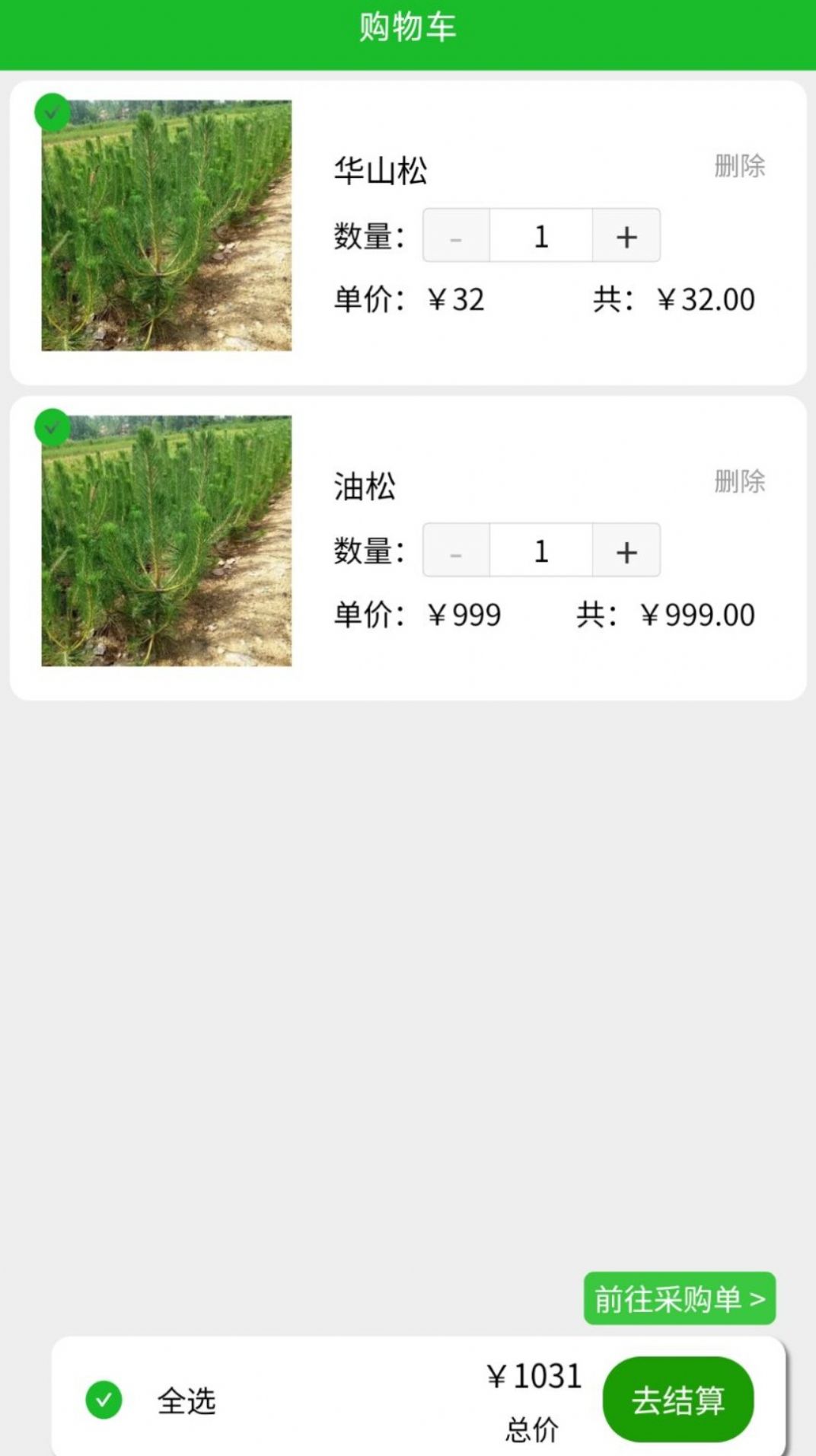This screenshot has width=816, height=1456.
Task: Decrease 油松 quantity with minus button
Action: point(455,551)
